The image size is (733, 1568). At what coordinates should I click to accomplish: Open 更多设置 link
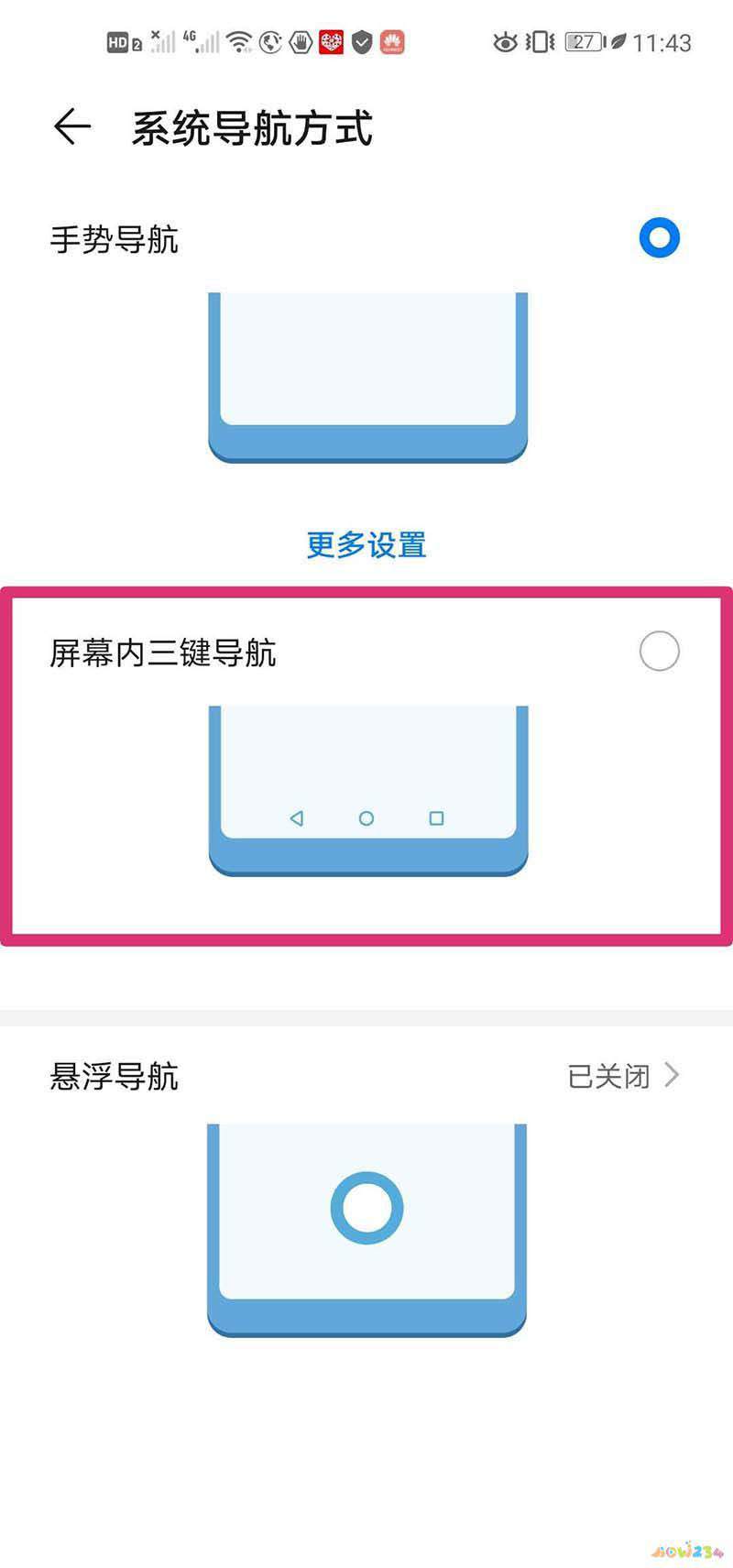tap(366, 545)
